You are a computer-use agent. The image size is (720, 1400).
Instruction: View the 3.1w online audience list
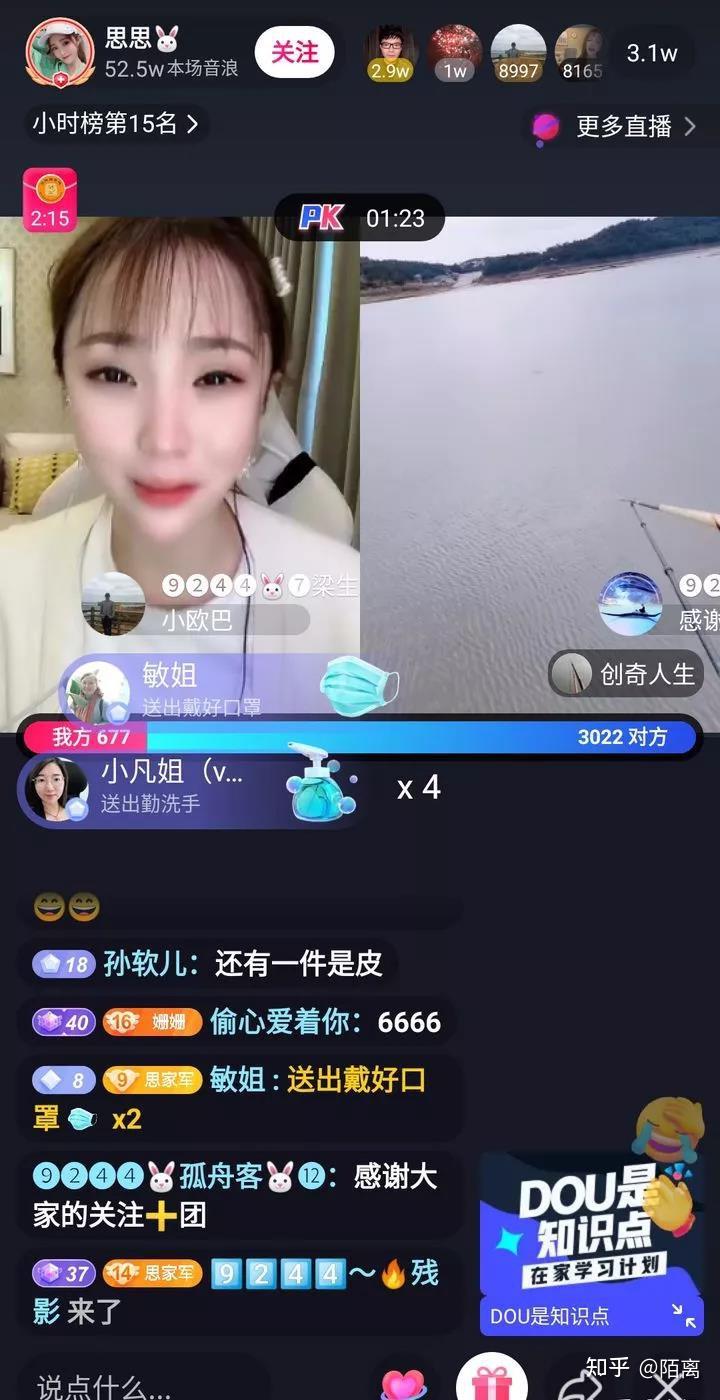(651, 53)
